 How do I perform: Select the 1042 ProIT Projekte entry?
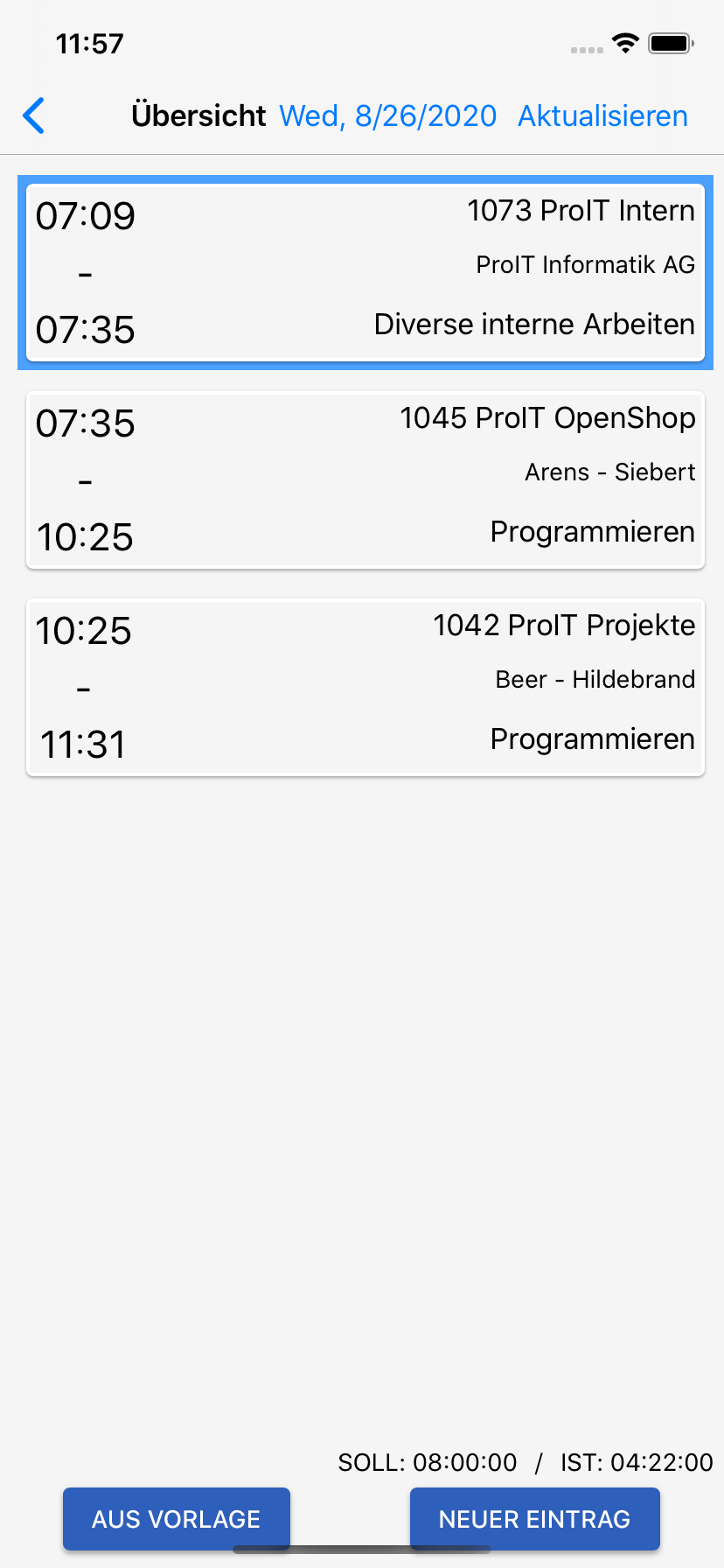pyautogui.click(x=362, y=686)
